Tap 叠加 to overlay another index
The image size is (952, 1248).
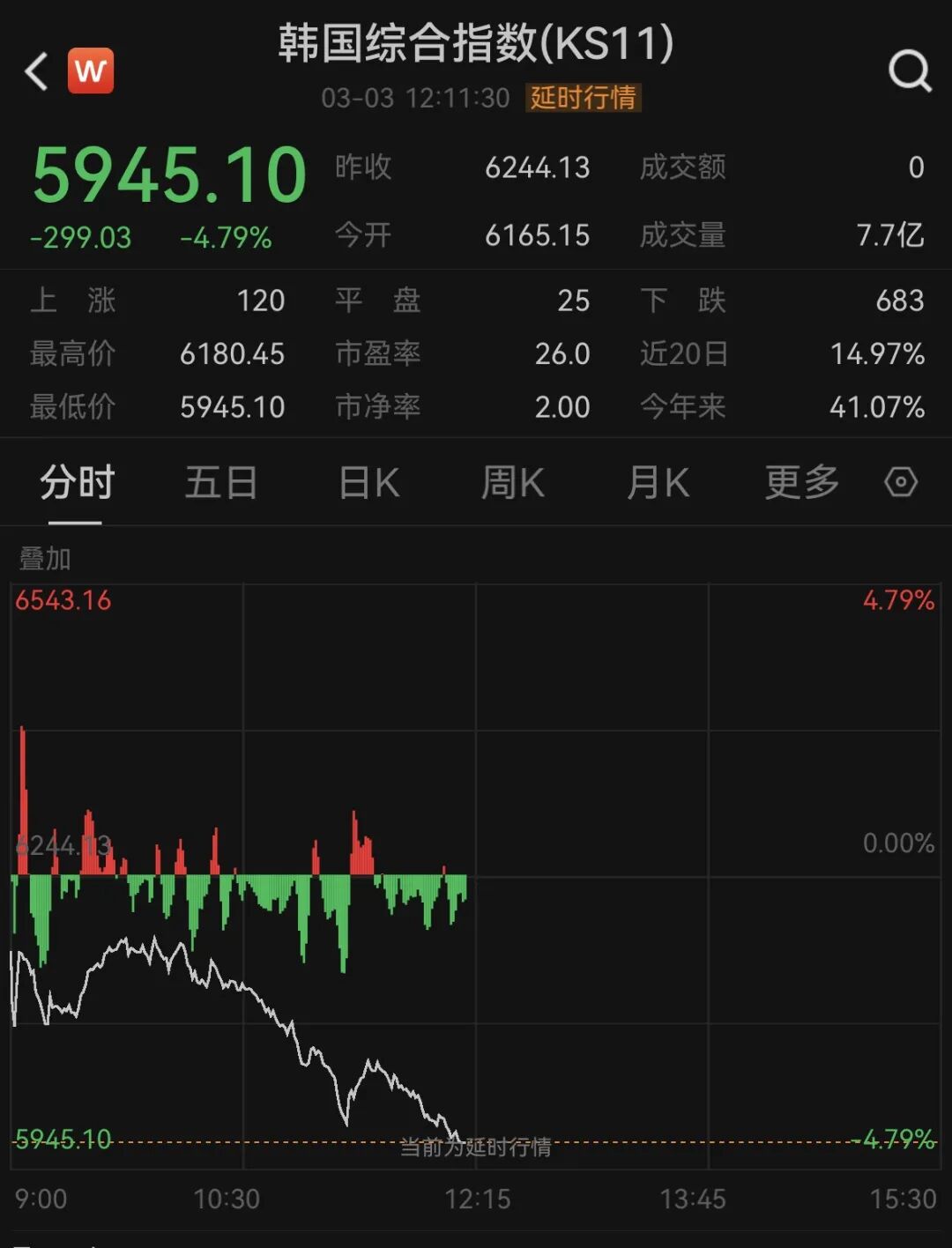point(45,558)
